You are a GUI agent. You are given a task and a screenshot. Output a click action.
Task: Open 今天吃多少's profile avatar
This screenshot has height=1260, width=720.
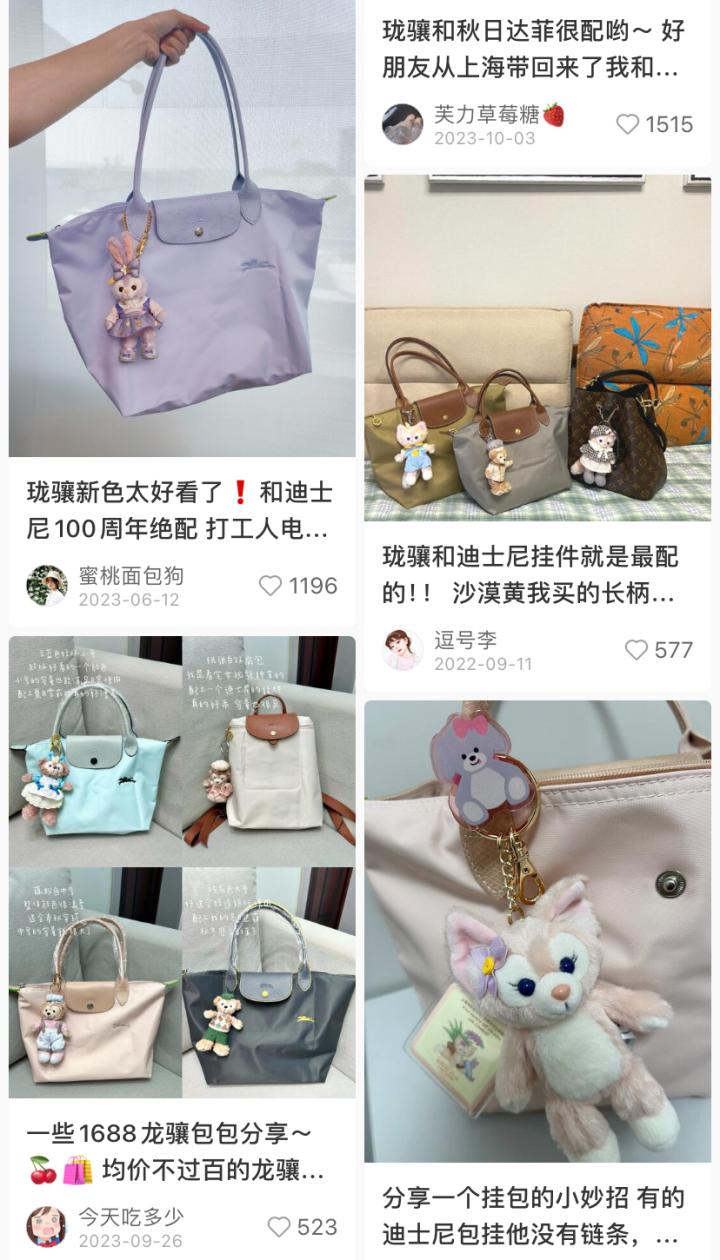point(47,1227)
